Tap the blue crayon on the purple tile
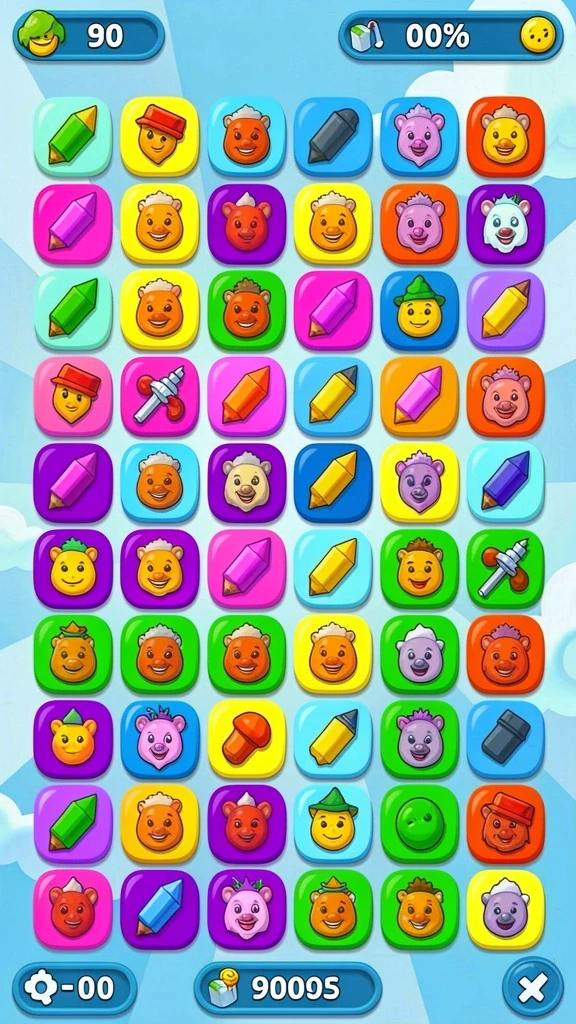576x1024 pixels. tap(159, 909)
